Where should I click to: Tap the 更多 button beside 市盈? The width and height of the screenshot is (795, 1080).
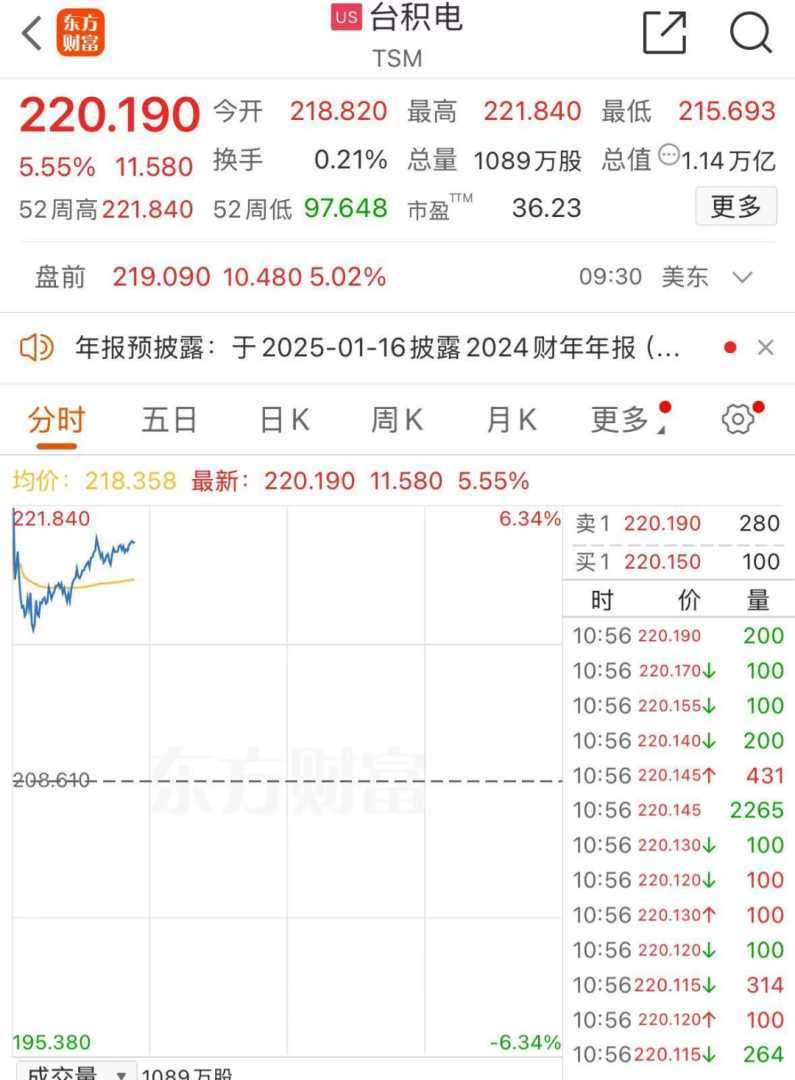tap(735, 207)
